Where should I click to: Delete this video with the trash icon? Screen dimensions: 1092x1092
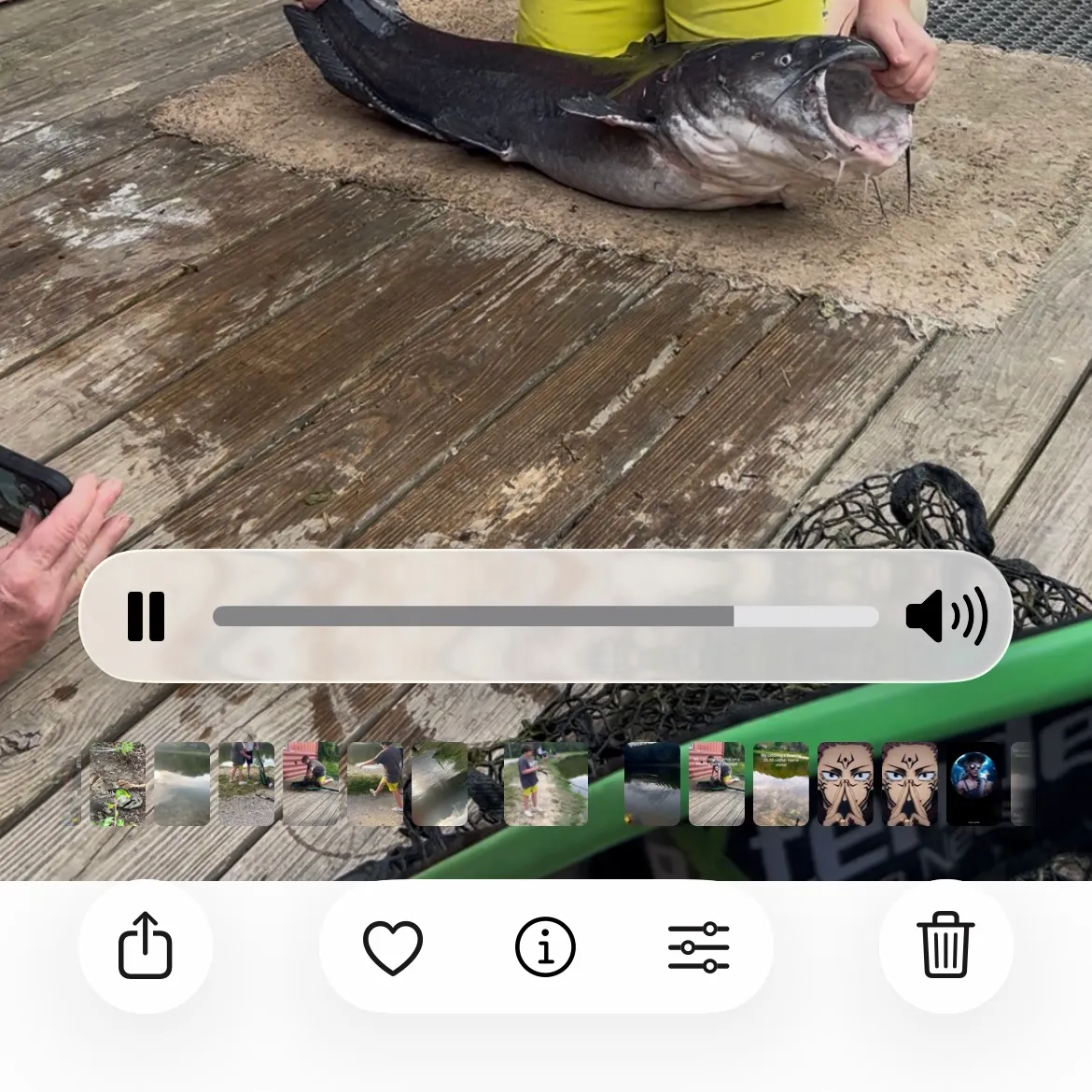(x=945, y=945)
